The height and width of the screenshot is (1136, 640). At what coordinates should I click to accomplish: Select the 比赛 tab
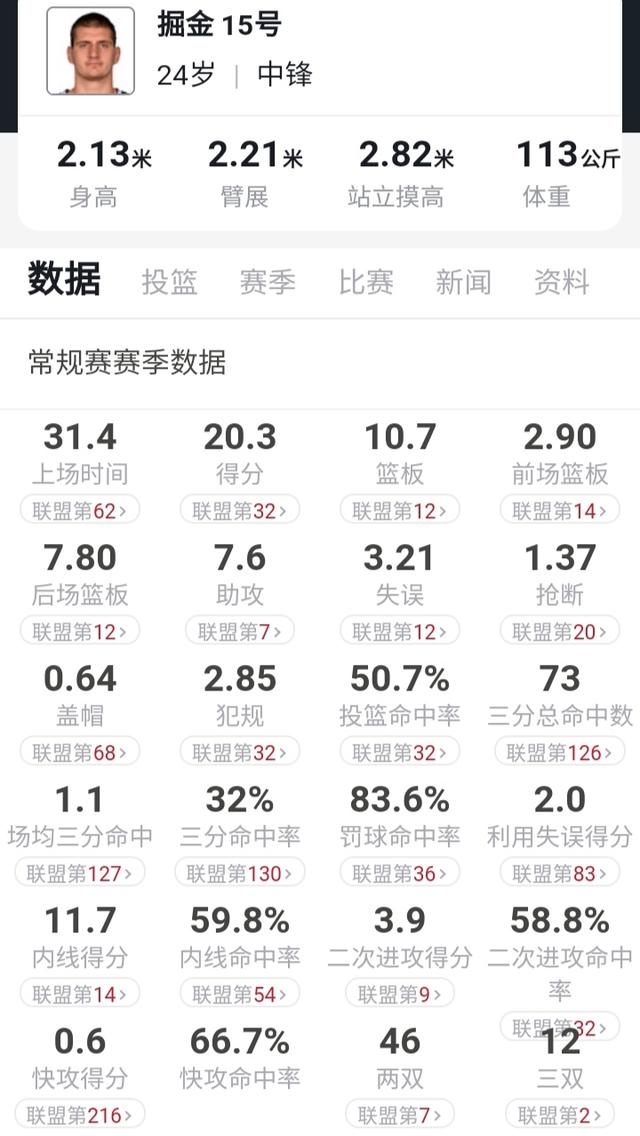tap(366, 281)
